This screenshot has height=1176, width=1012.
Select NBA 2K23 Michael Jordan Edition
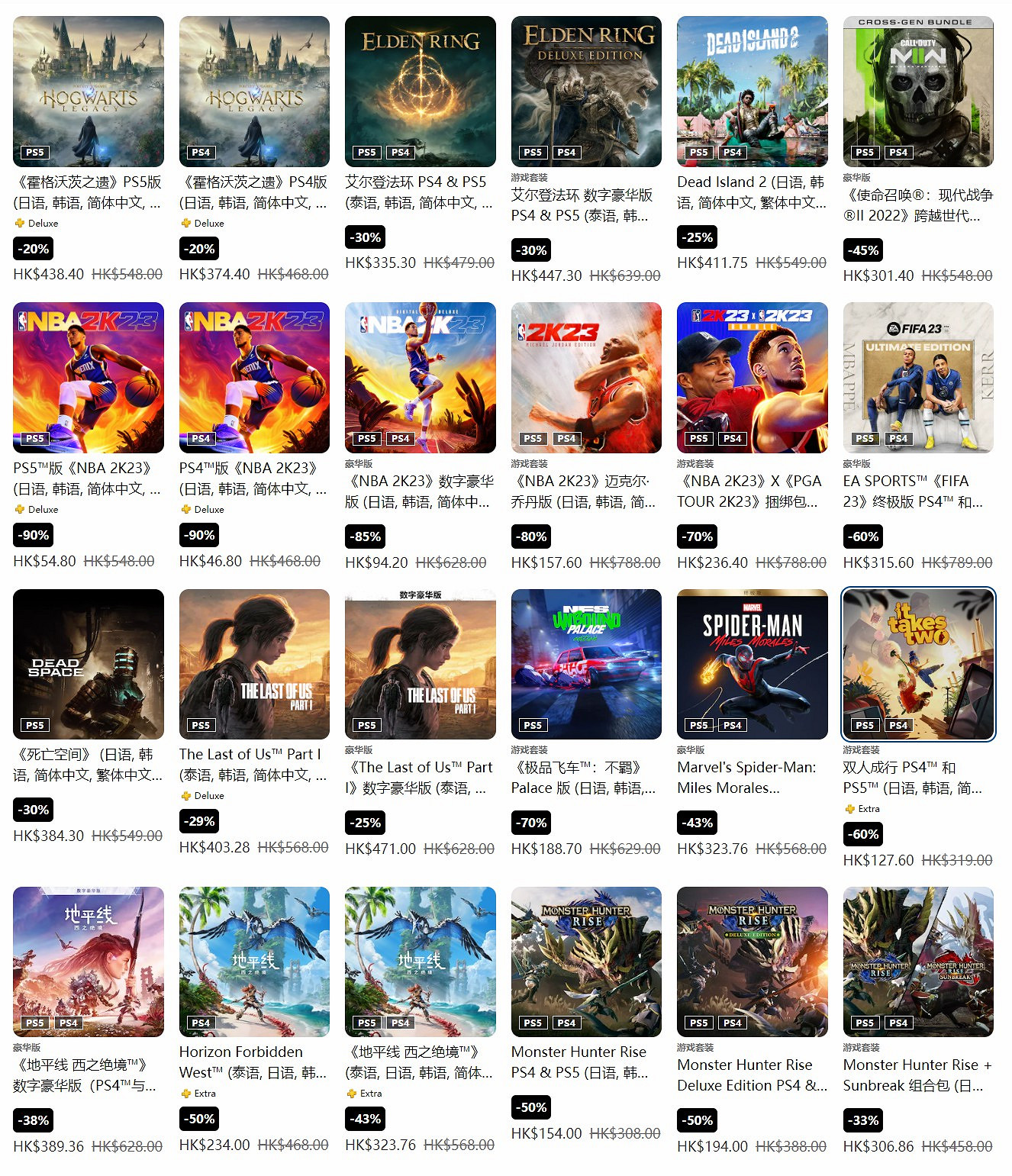tap(586, 378)
